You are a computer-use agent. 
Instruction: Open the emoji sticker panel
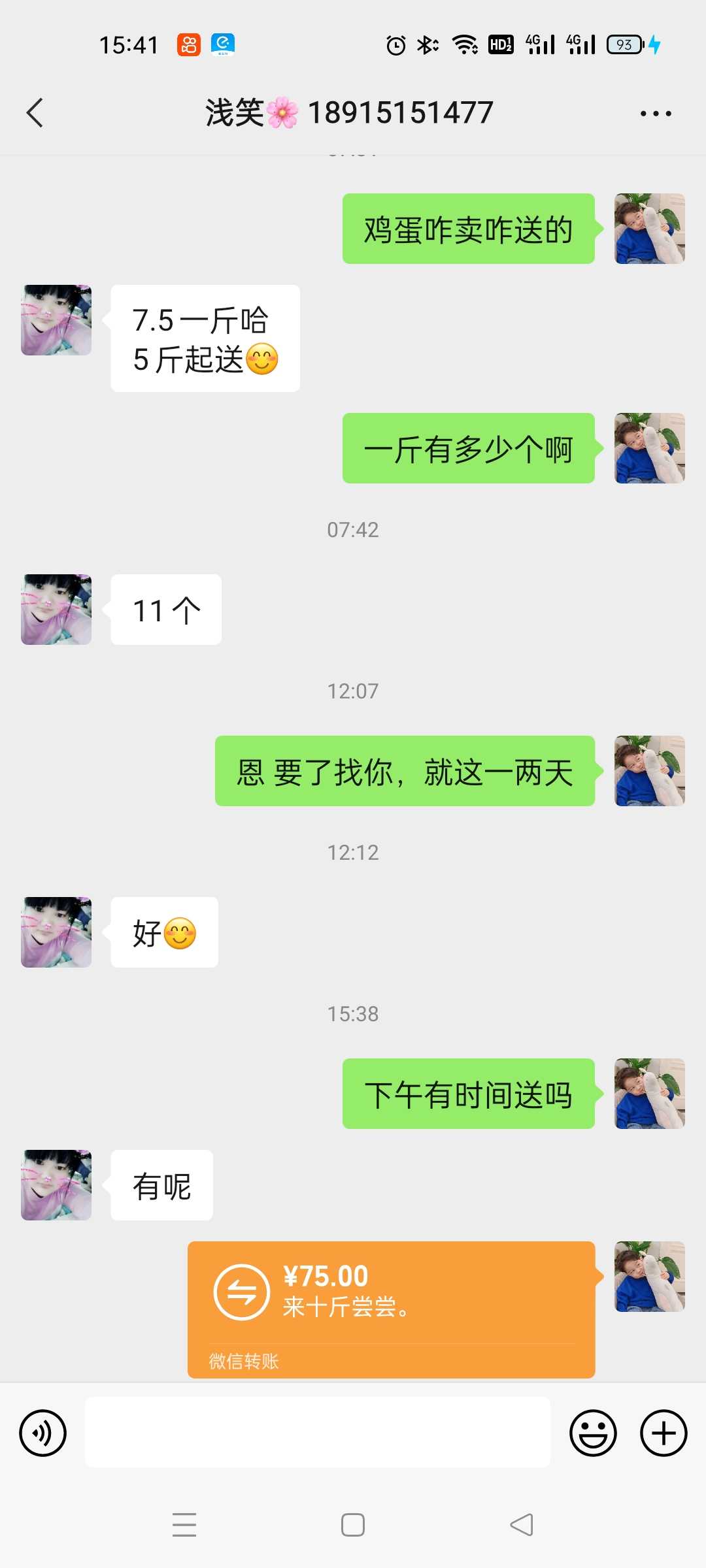point(593,1433)
